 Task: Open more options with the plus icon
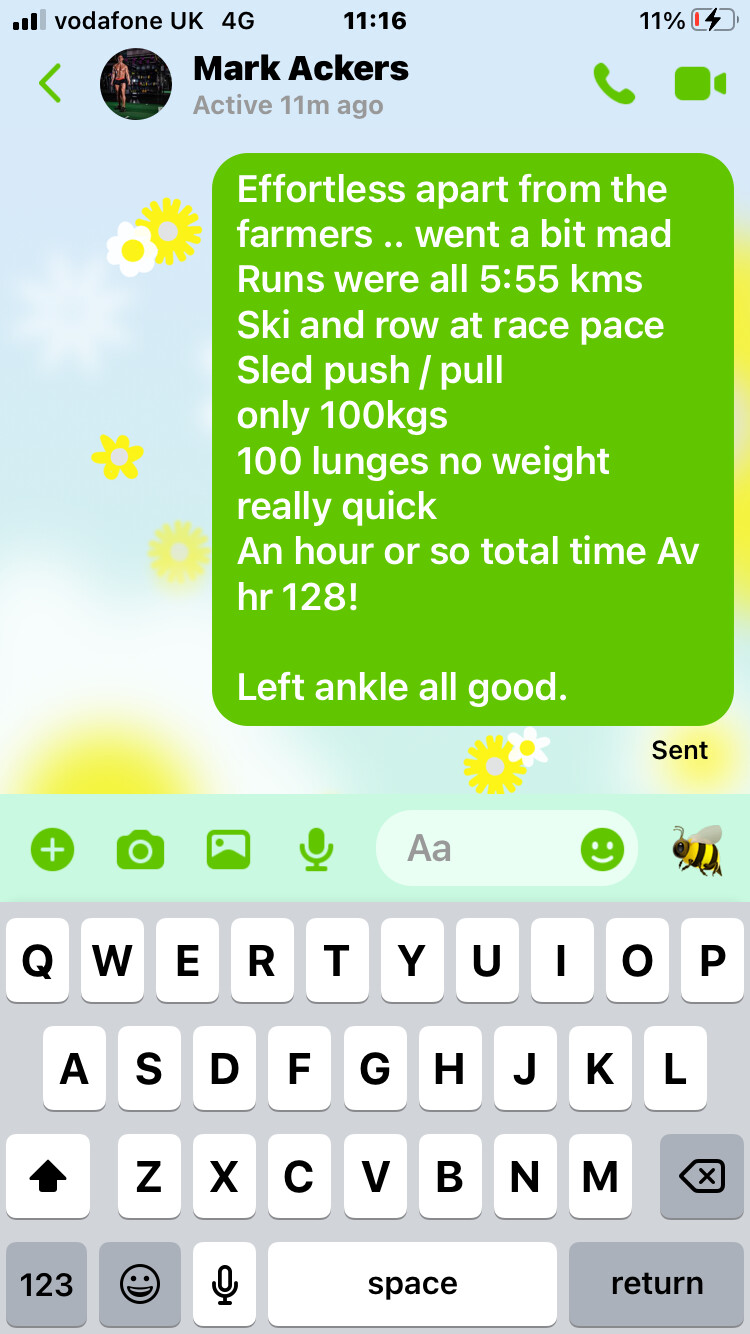[x=52, y=850]
